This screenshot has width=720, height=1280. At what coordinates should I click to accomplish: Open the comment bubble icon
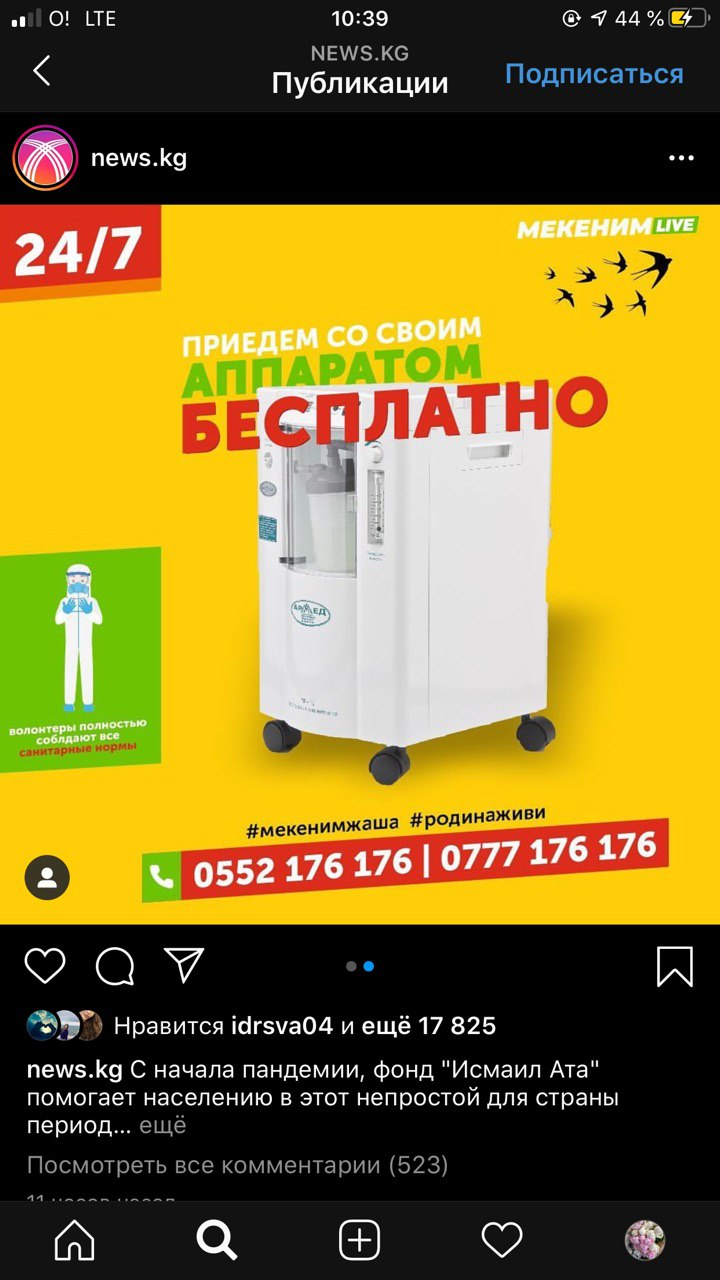click(x=115, y=966)
